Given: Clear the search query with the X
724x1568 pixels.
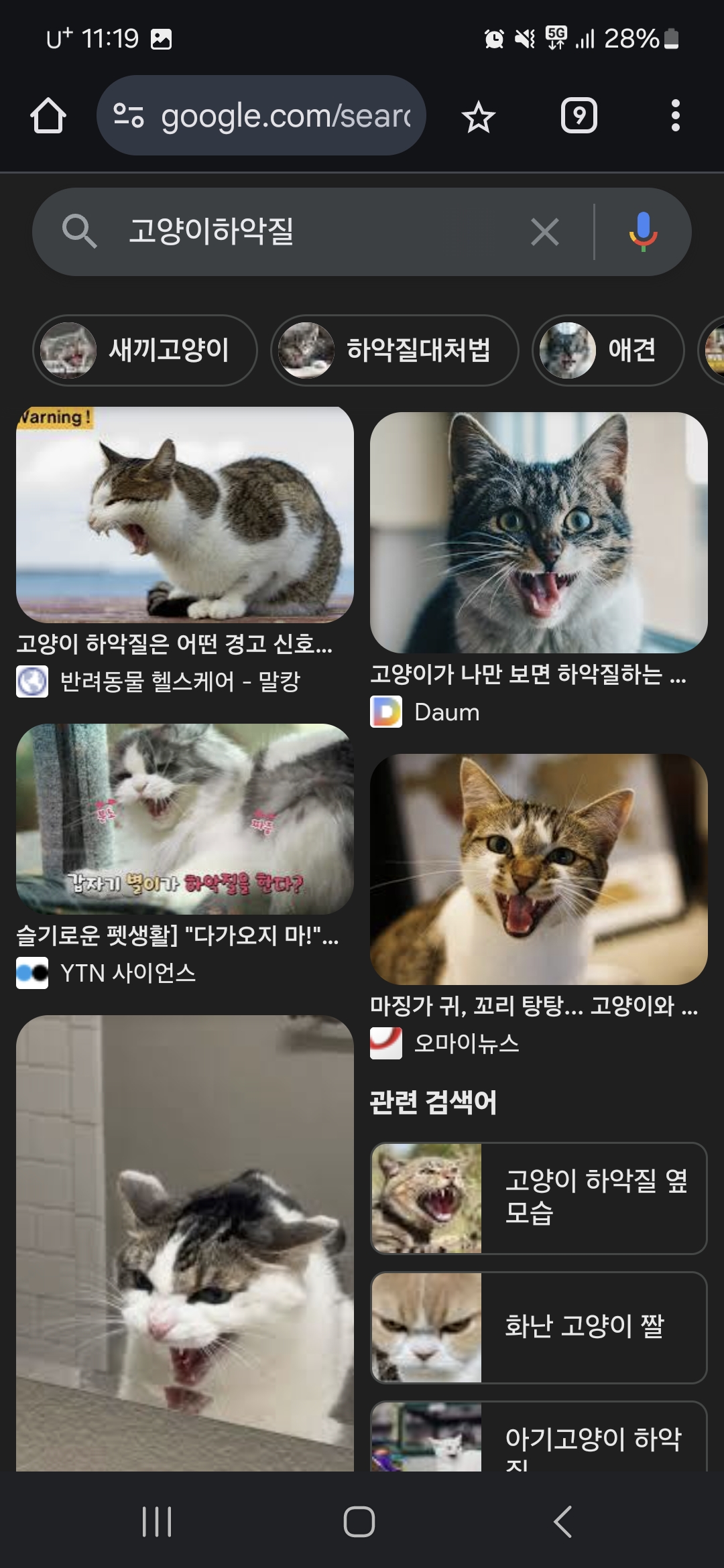Looking at the screenshot, I should [x=545, y=233].
